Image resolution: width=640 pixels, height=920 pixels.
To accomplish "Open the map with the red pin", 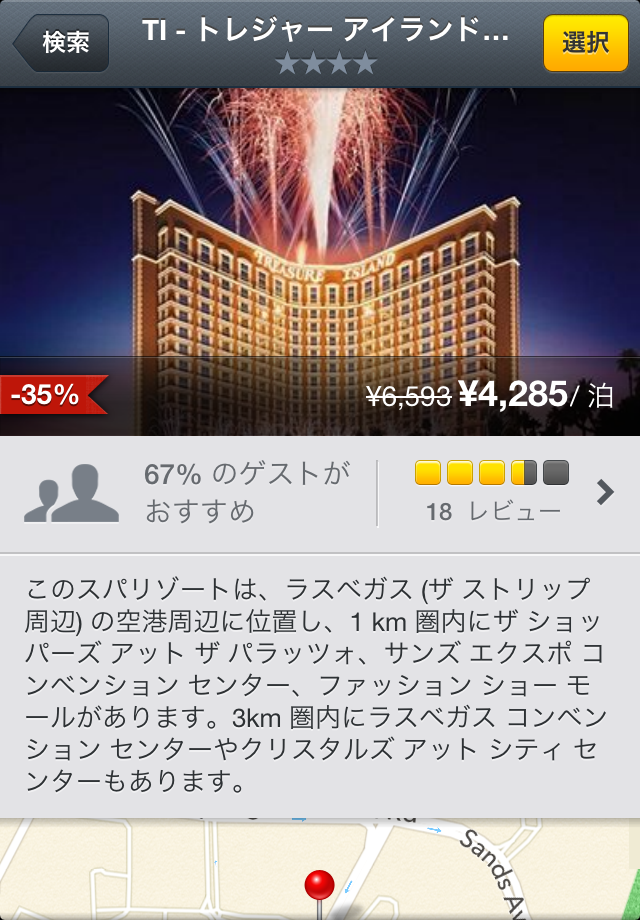I will click(x=320, y=870).
